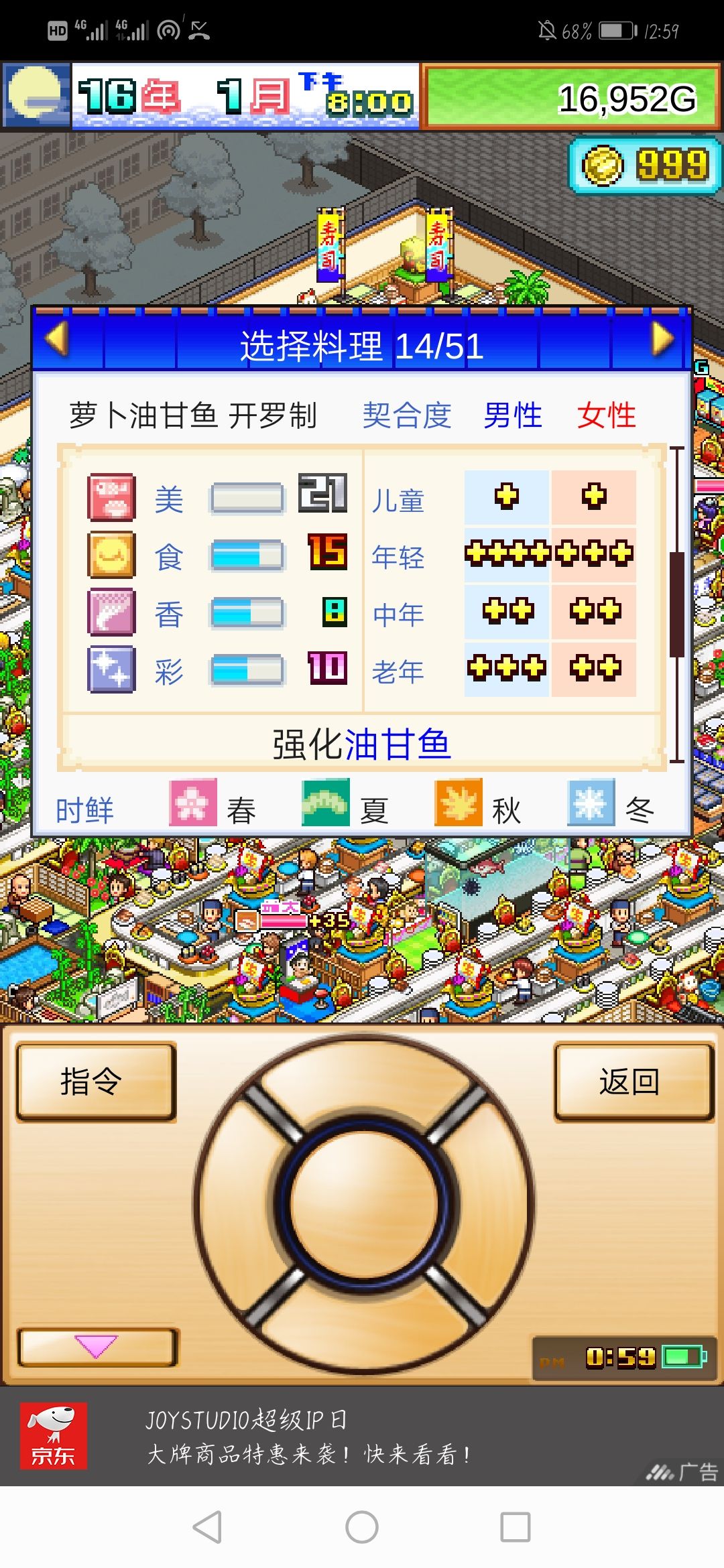Click the 彩 sparkle color icon
The height and width of the screenshot is (1568, 724).
coord(111,669)
